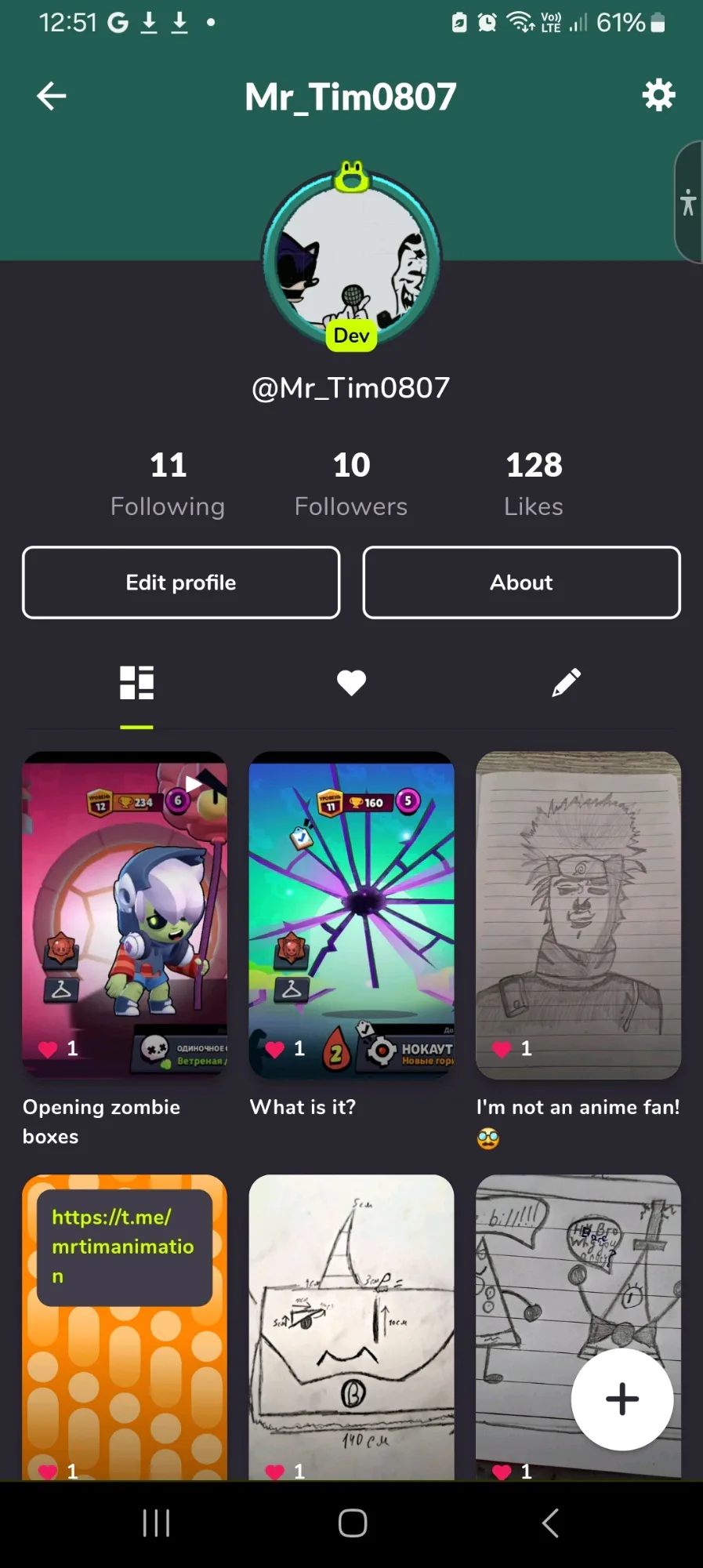
Task: Tap system home button
Action: click(x=353, y=1523)
